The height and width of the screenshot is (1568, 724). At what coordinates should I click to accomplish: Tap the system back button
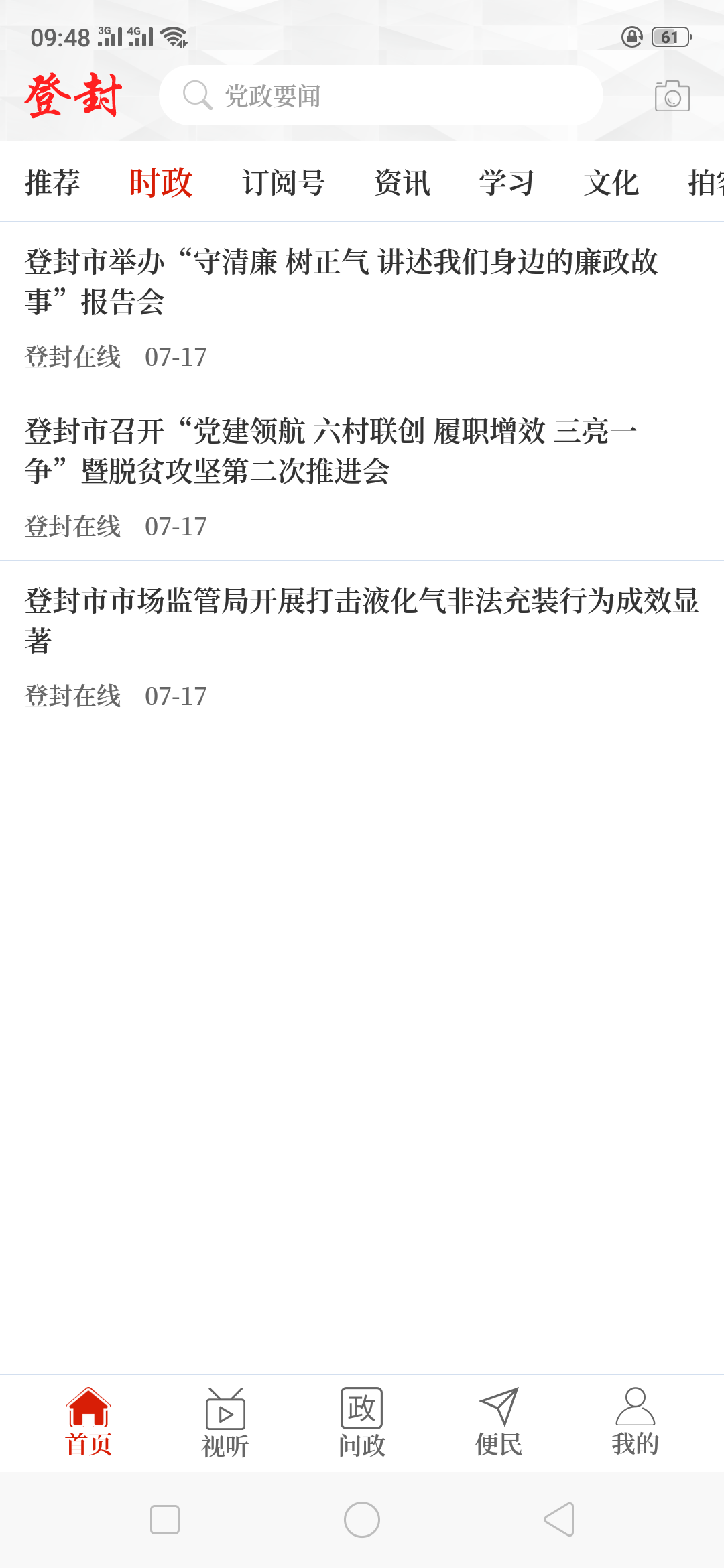point(558,1519)
